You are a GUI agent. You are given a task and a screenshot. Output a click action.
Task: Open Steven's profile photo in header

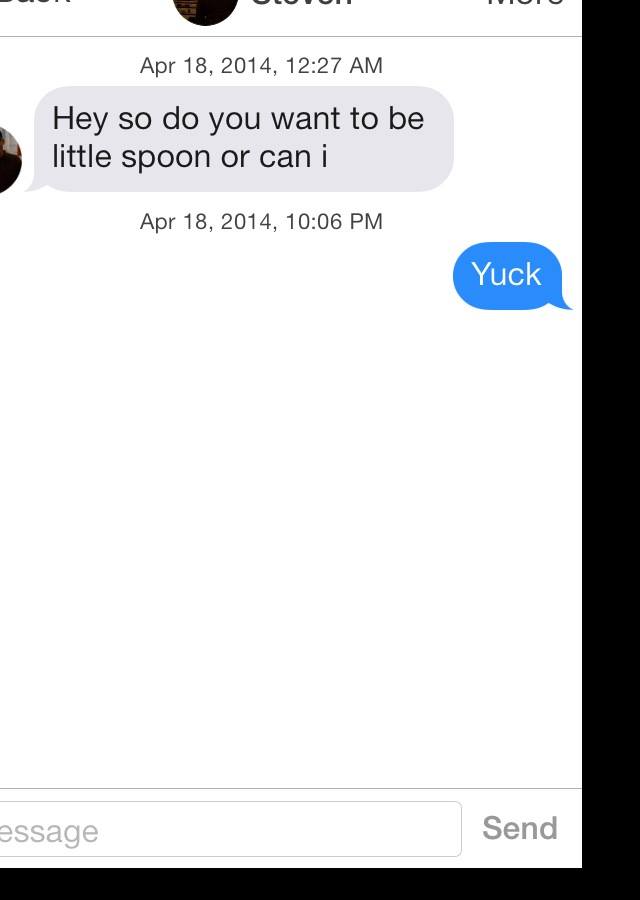(x=205, y=8)
